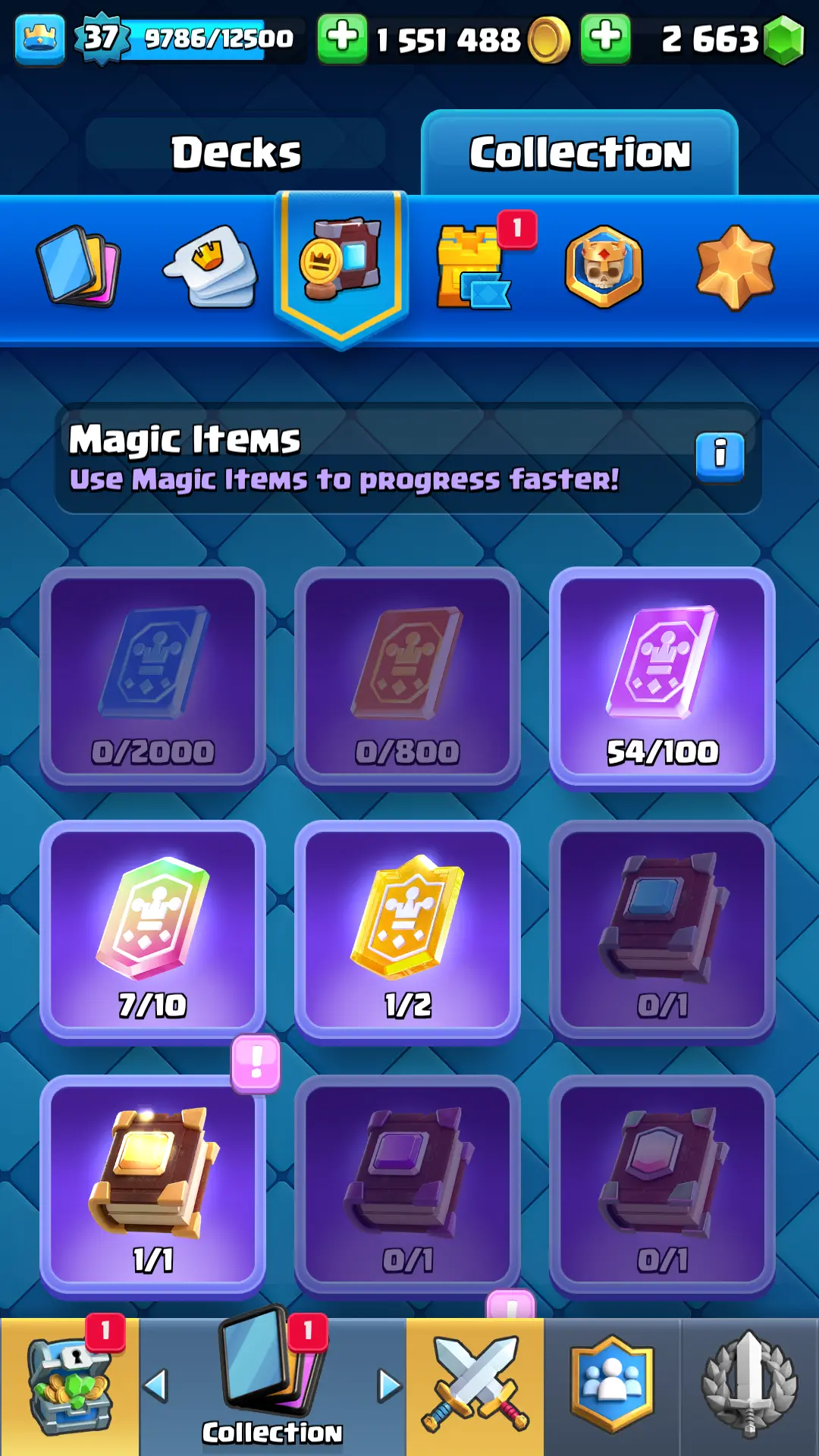Open the cards collection icon tab

[78, 266]
